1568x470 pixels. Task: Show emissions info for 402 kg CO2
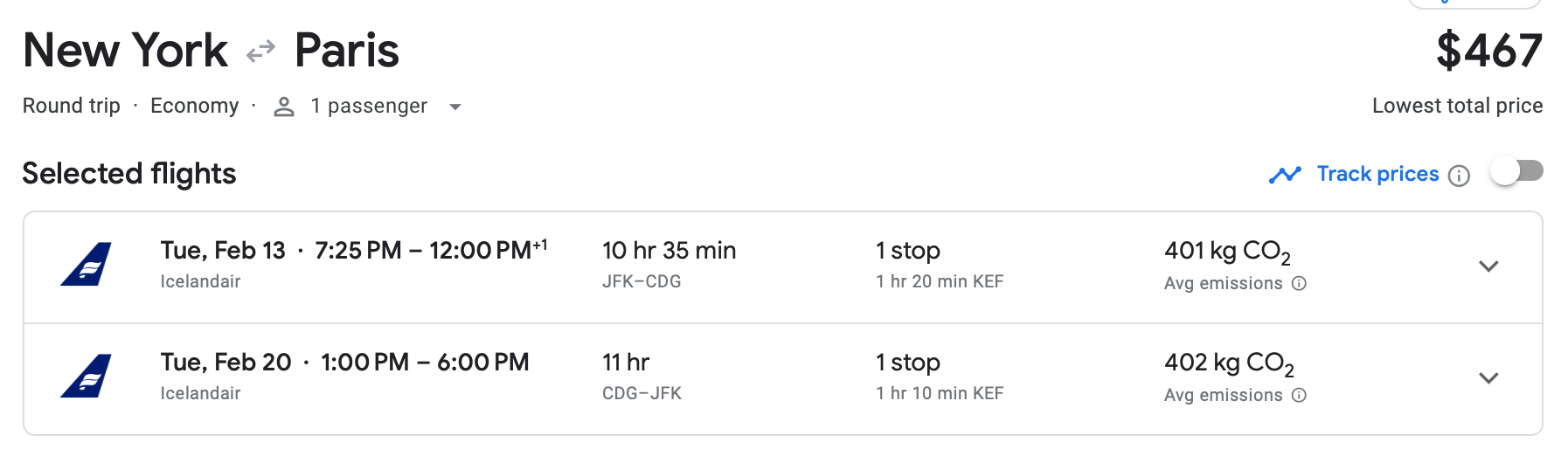click(x=1299, y=395)
